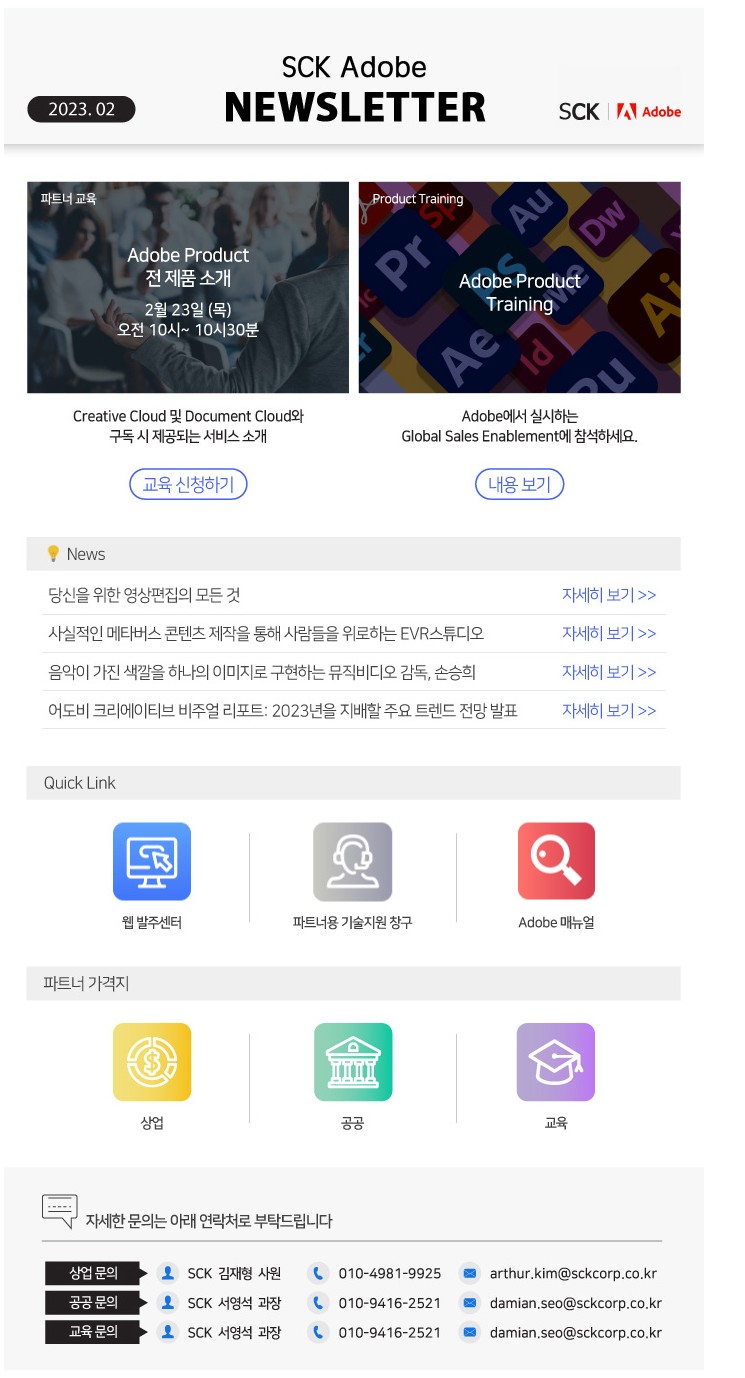745x1378 pixels.
Task: Open 자세히 보기 for the 손승희 music video article
Action: (608, 672)
